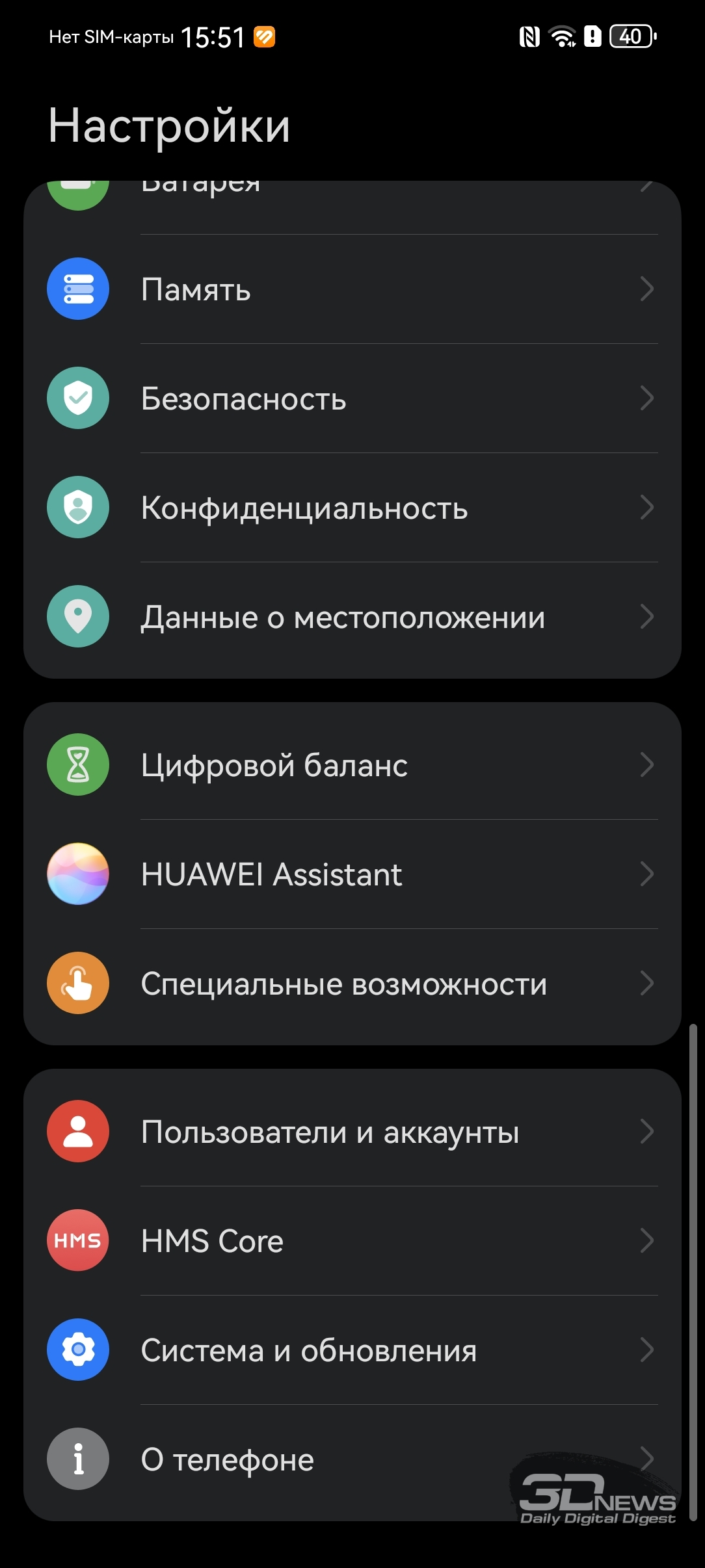705x1568 pixels.
Task: Open Пользователи и аккаунты
Action: pyautogui.click(x=352, y=1131)
